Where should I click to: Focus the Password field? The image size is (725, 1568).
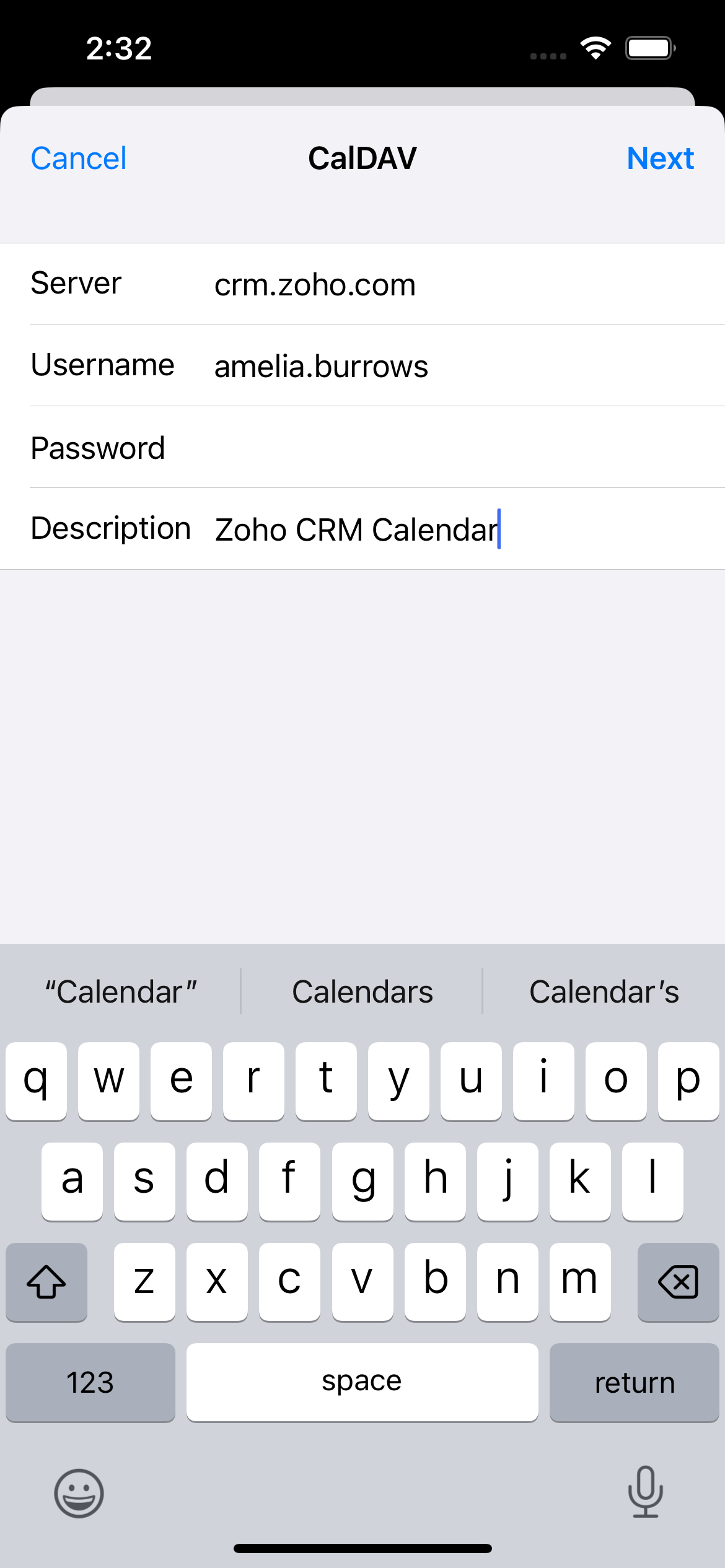(434, 448)
